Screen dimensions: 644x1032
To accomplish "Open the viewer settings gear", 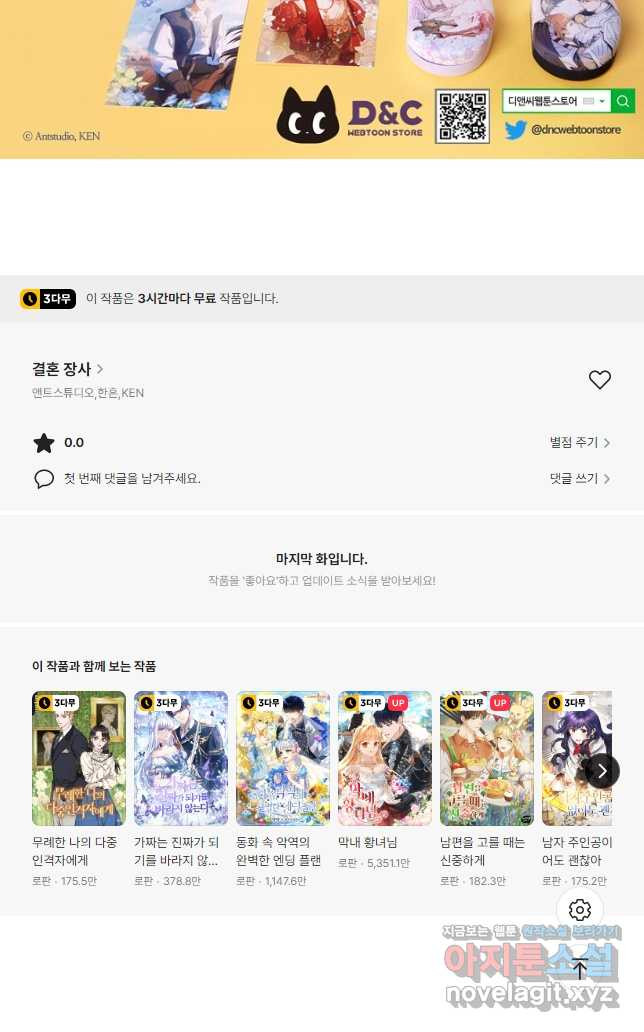I will 580,910.
